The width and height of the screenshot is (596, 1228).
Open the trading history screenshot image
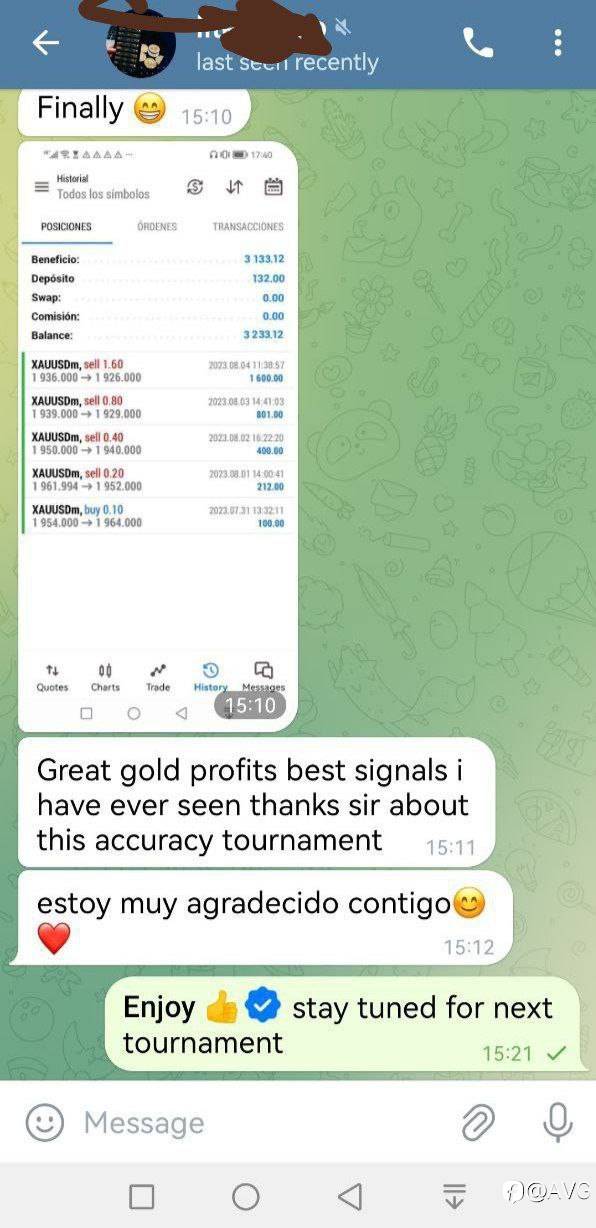pyautogui.click(x=158, y=437)
